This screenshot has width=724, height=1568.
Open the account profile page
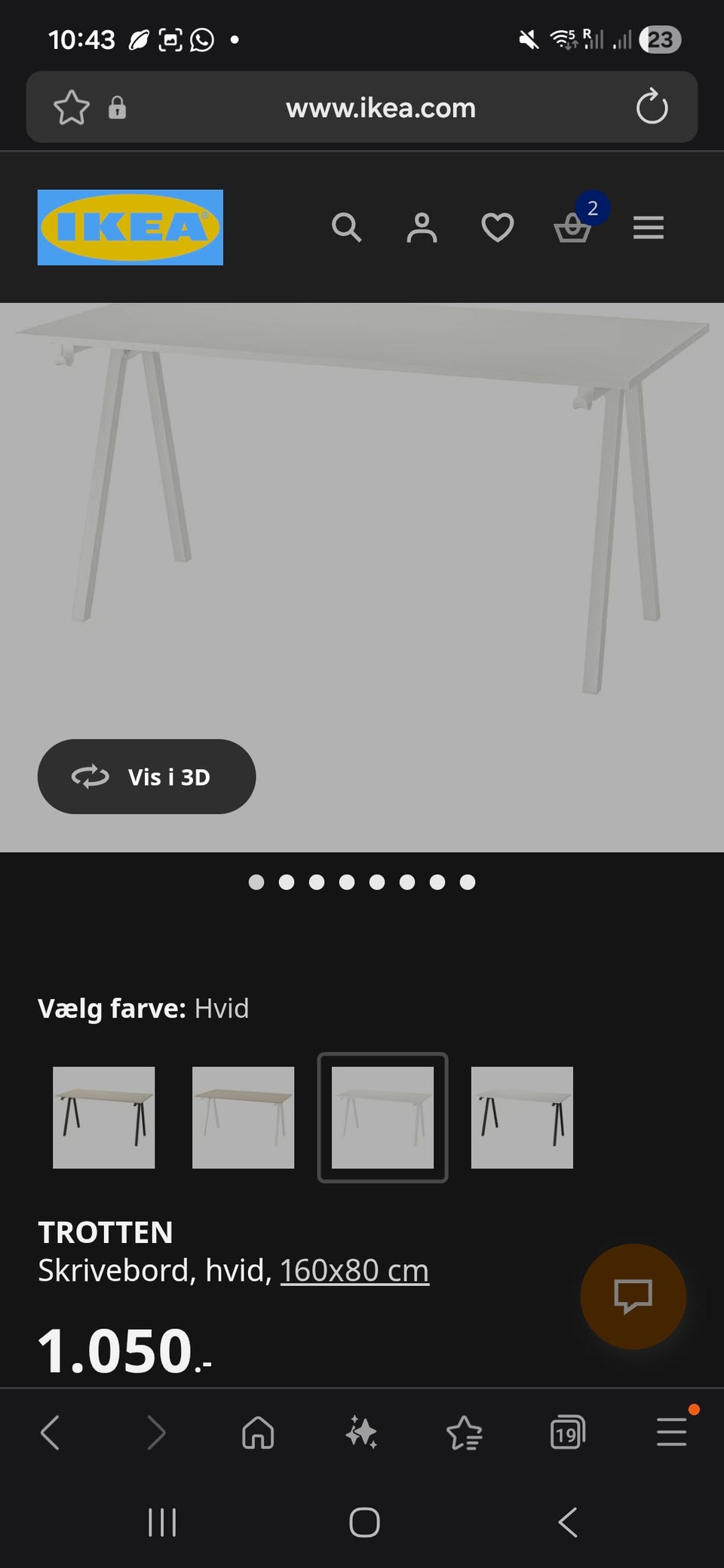click(422, 228)
